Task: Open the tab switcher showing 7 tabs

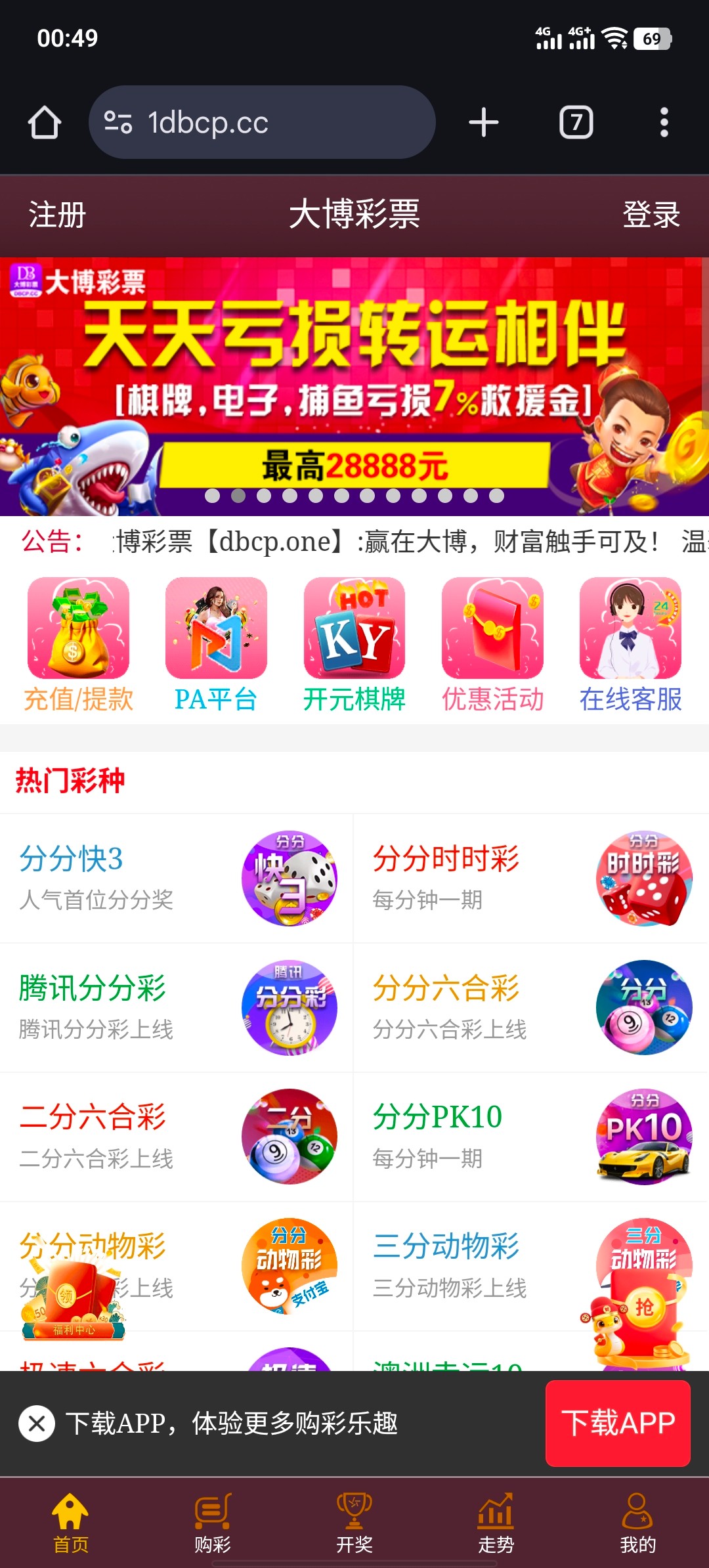Action: pos(576,123)
